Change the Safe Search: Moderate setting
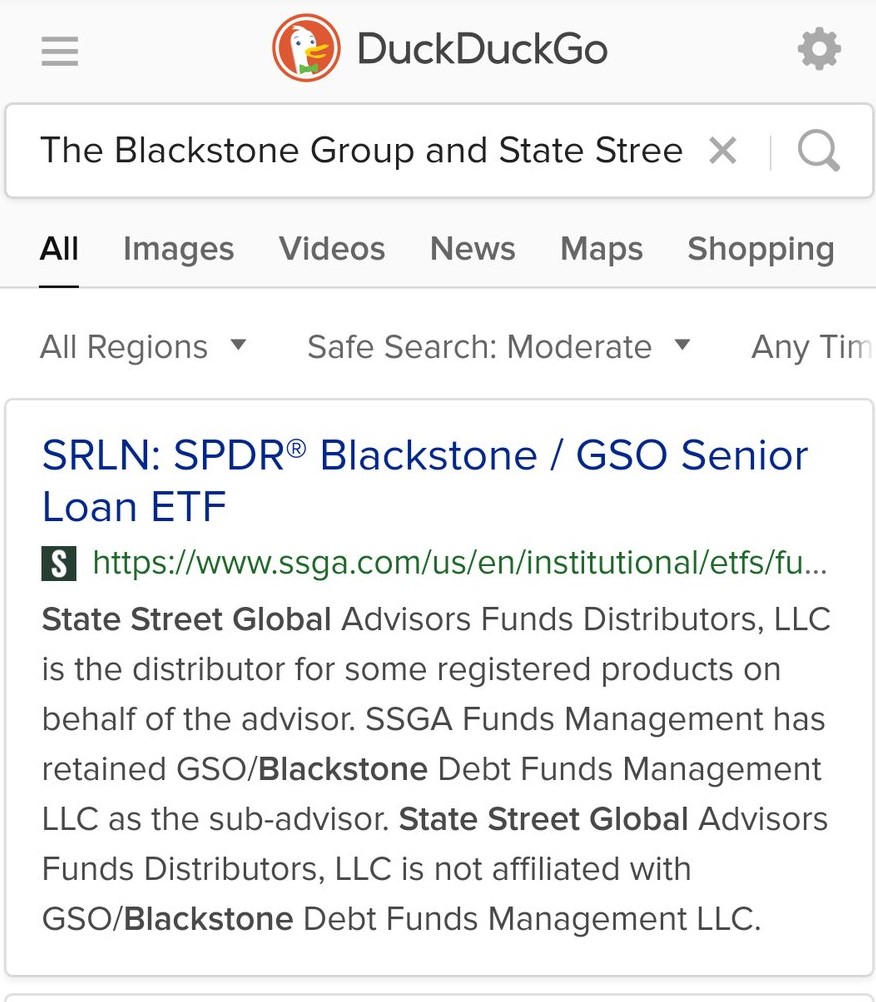 [x=498, y=347]
